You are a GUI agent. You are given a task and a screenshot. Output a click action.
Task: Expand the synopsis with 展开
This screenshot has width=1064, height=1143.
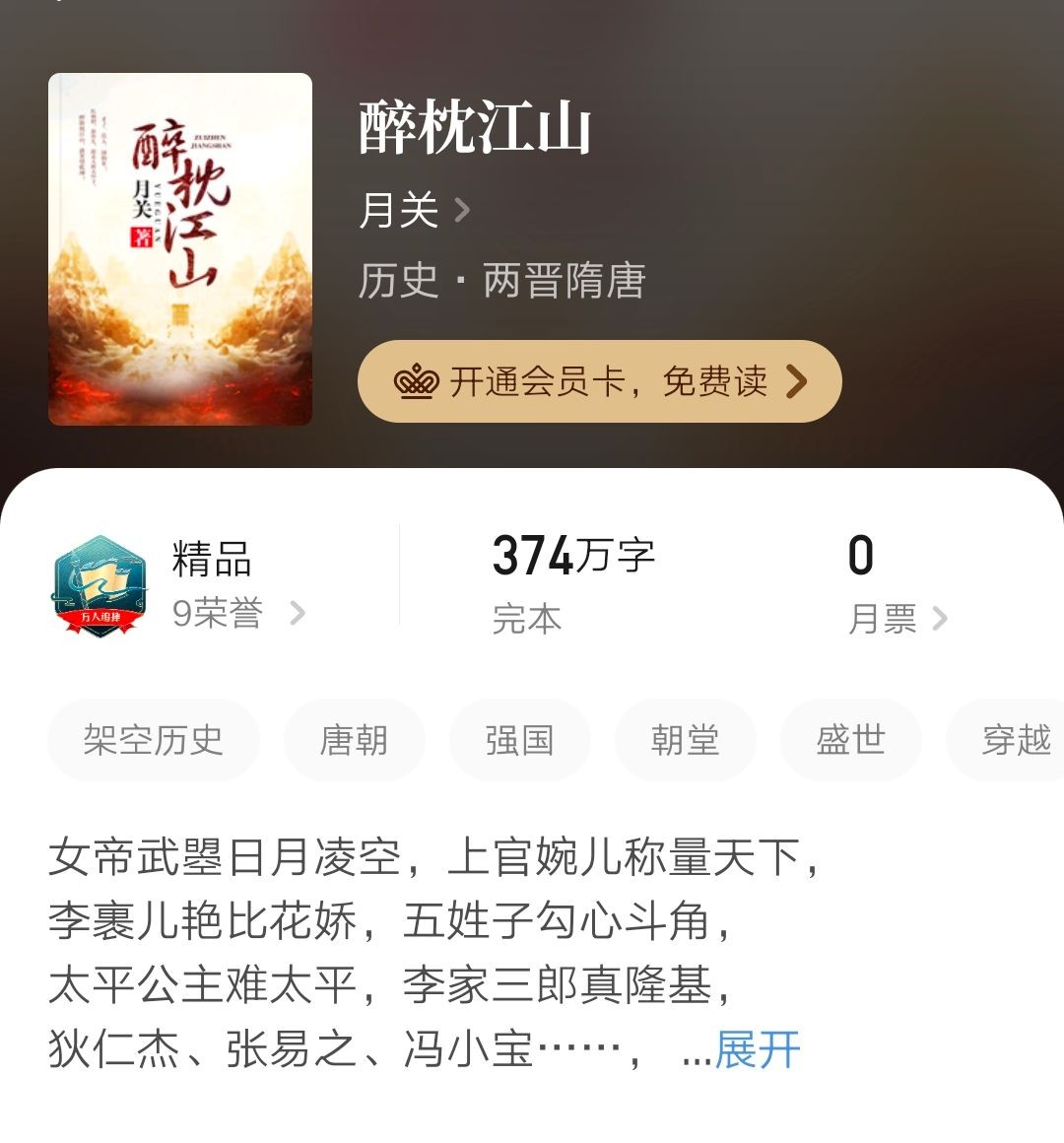pyautogui.click(x=757, y=1049)
